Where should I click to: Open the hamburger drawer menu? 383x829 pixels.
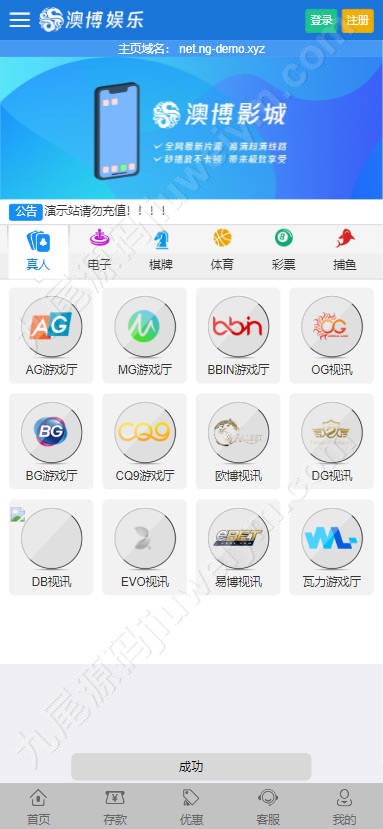[x=20, y=20]
